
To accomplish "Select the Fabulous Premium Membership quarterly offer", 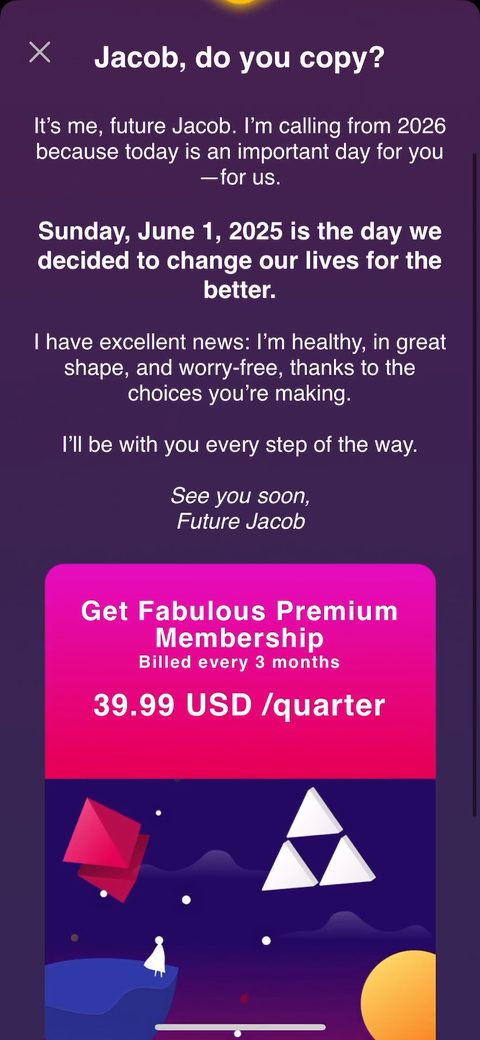I will coord(240,671).
